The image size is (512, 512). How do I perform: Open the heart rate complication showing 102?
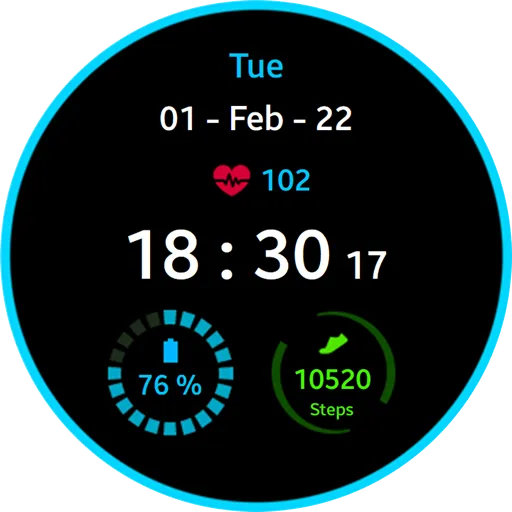[262, 180]
